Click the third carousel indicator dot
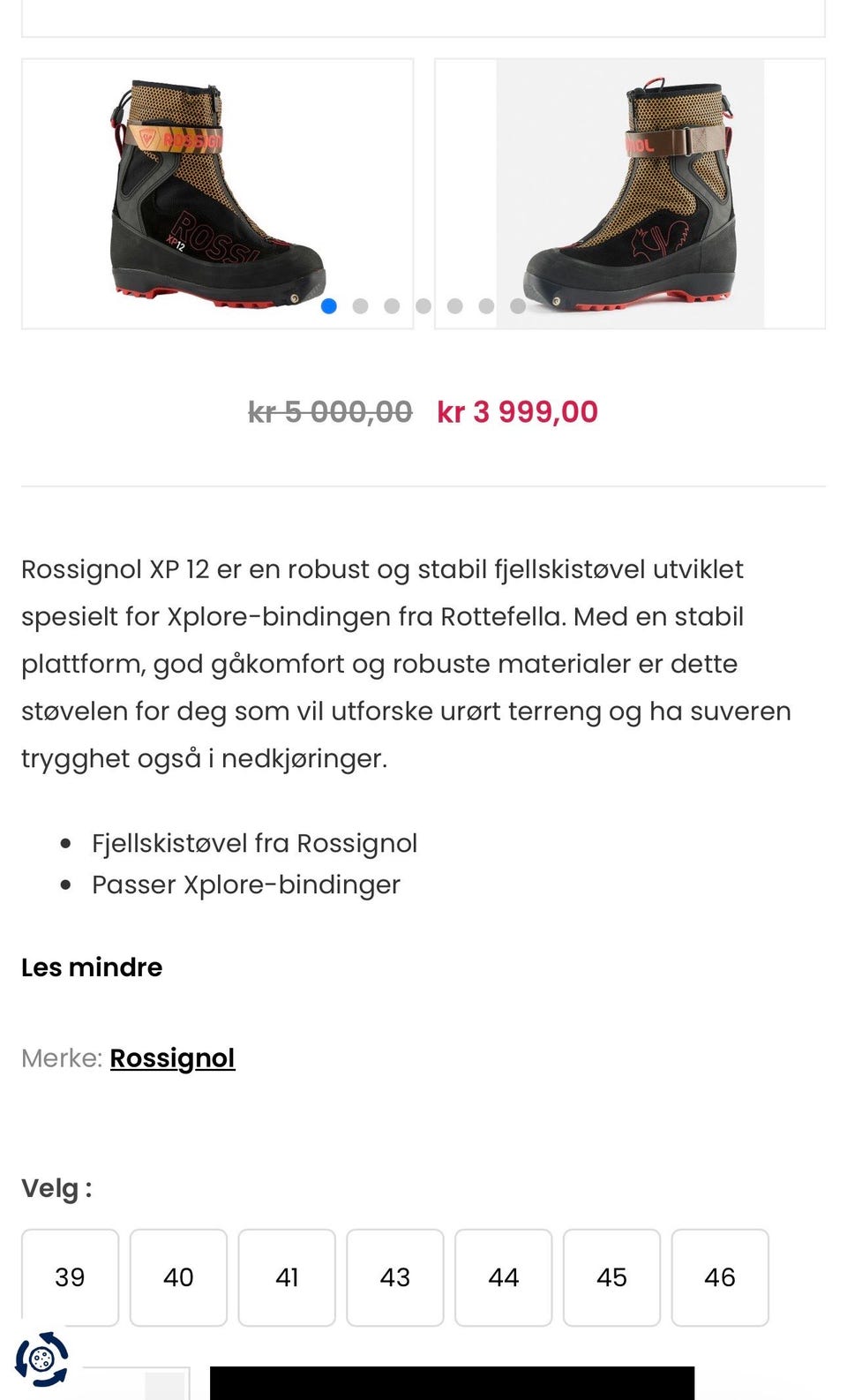847x1400 pixels. (391, 306)
